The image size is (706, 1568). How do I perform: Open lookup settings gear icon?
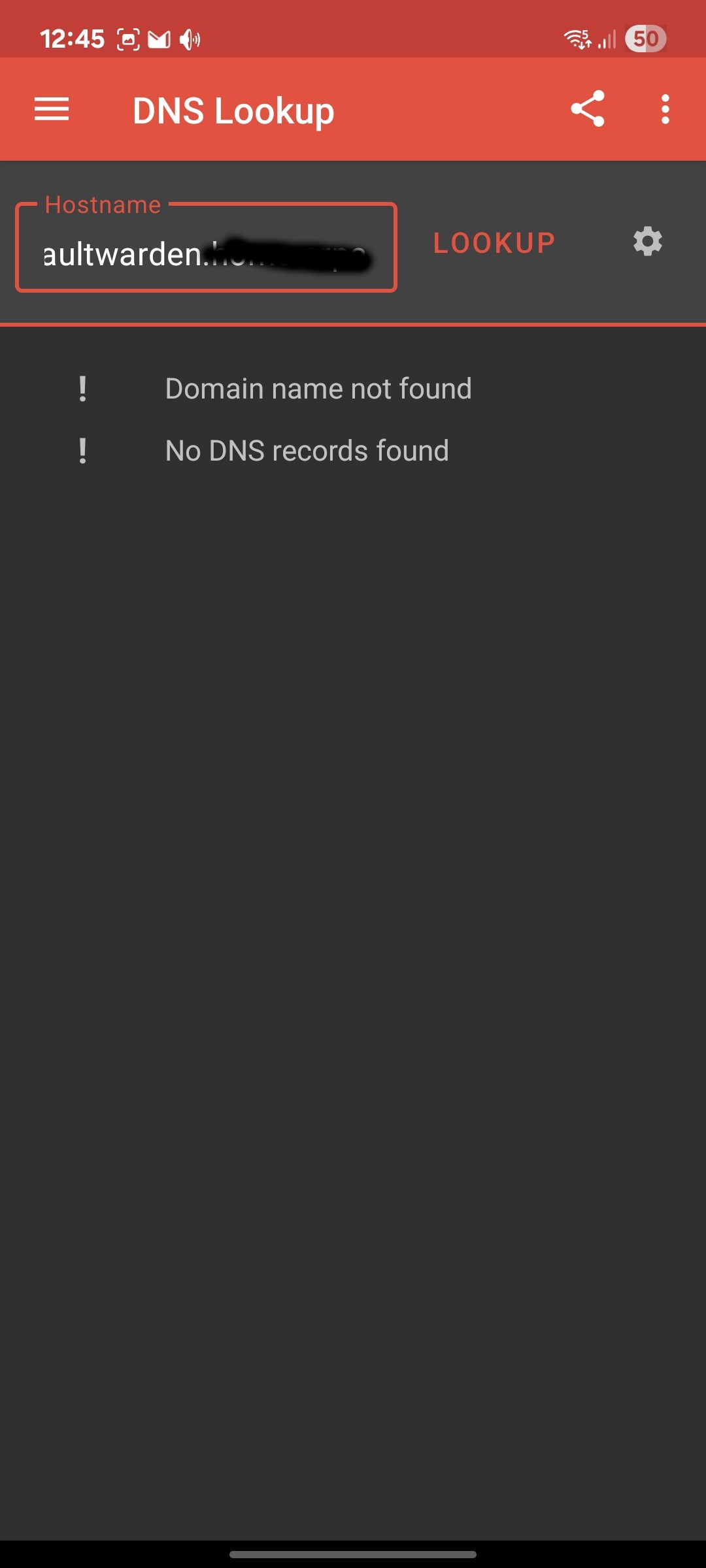coord(647,242)
